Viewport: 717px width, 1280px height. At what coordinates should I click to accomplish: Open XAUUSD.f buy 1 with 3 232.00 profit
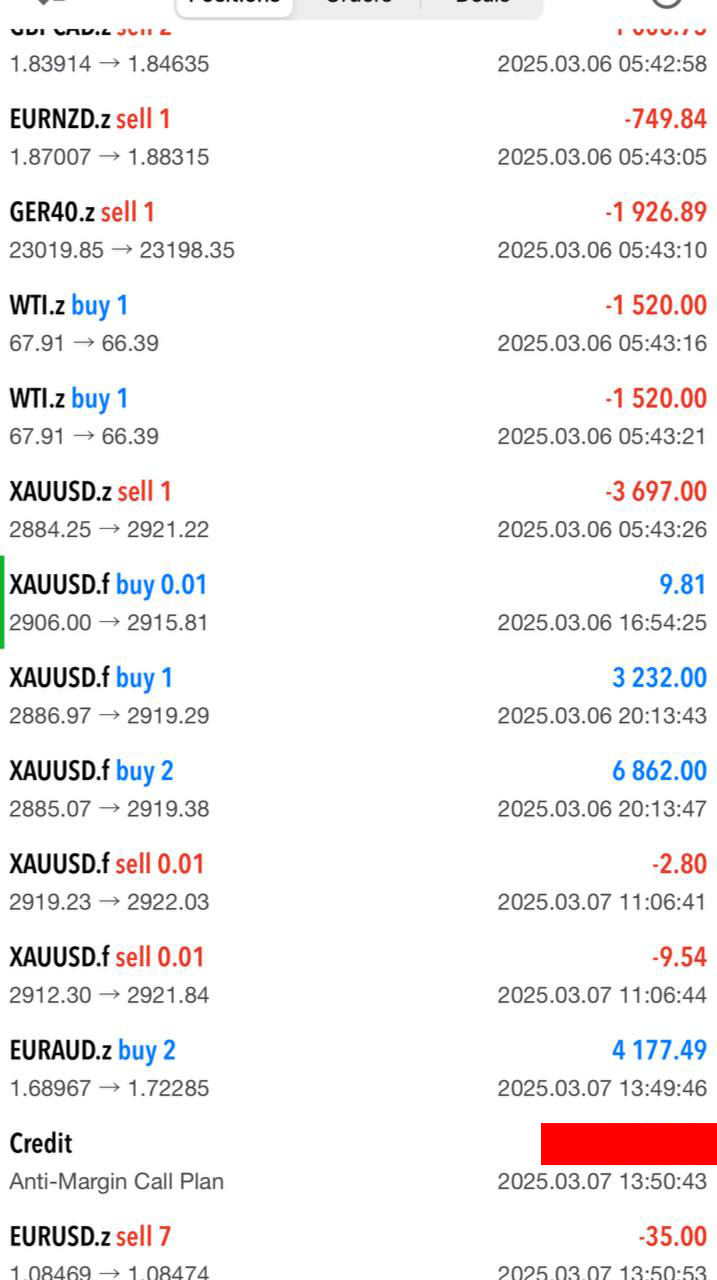coord(358,696)
